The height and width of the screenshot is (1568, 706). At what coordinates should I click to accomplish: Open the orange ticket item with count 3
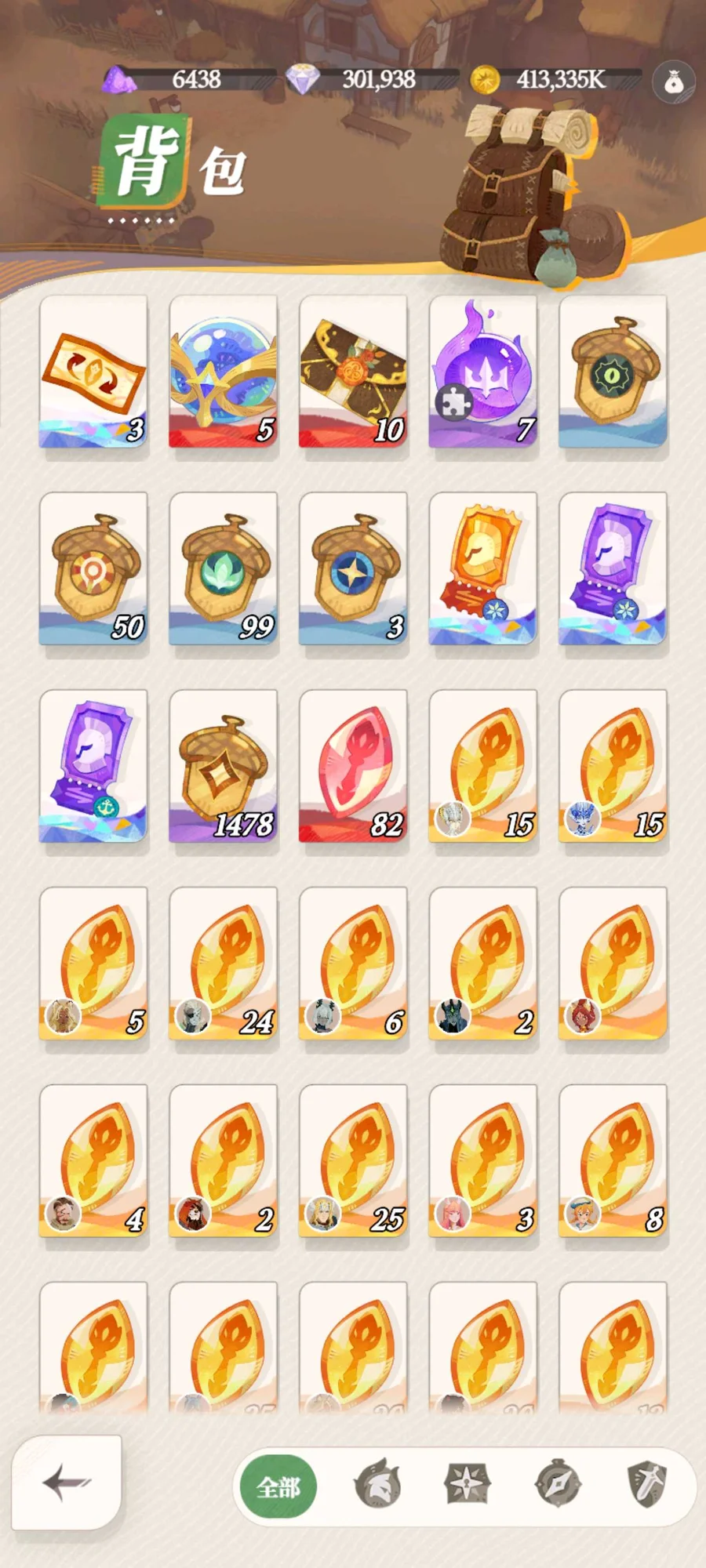[93, 372]
